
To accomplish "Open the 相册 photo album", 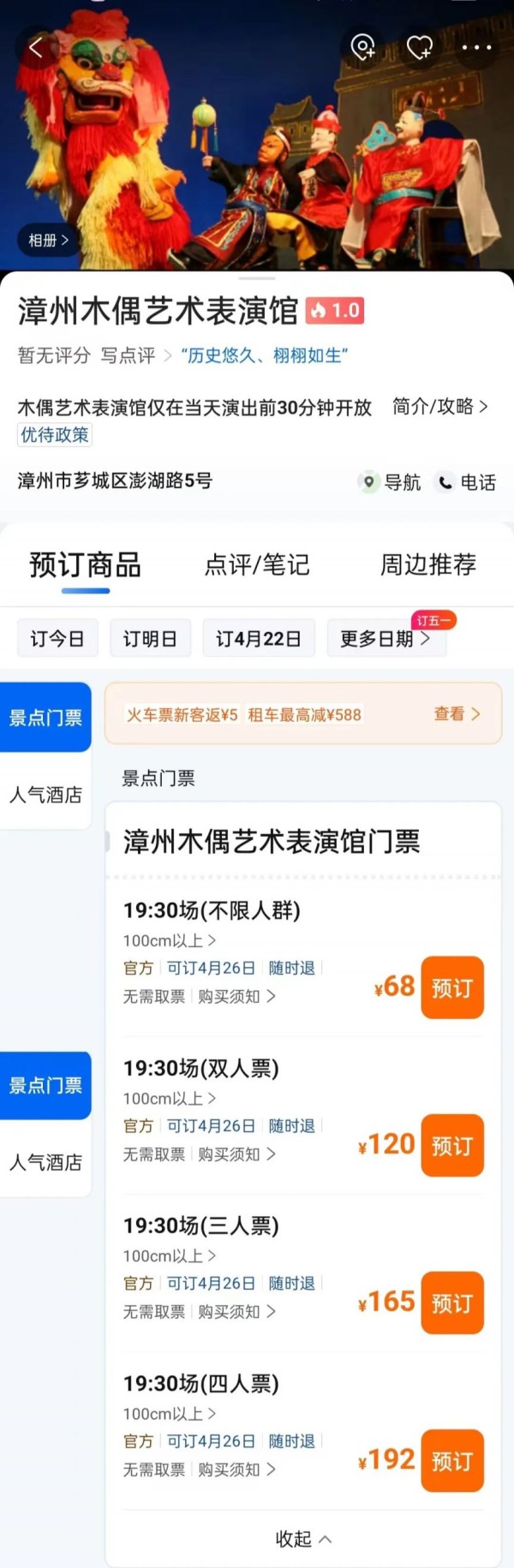I will pyautogui.click(x=47, y=241).
